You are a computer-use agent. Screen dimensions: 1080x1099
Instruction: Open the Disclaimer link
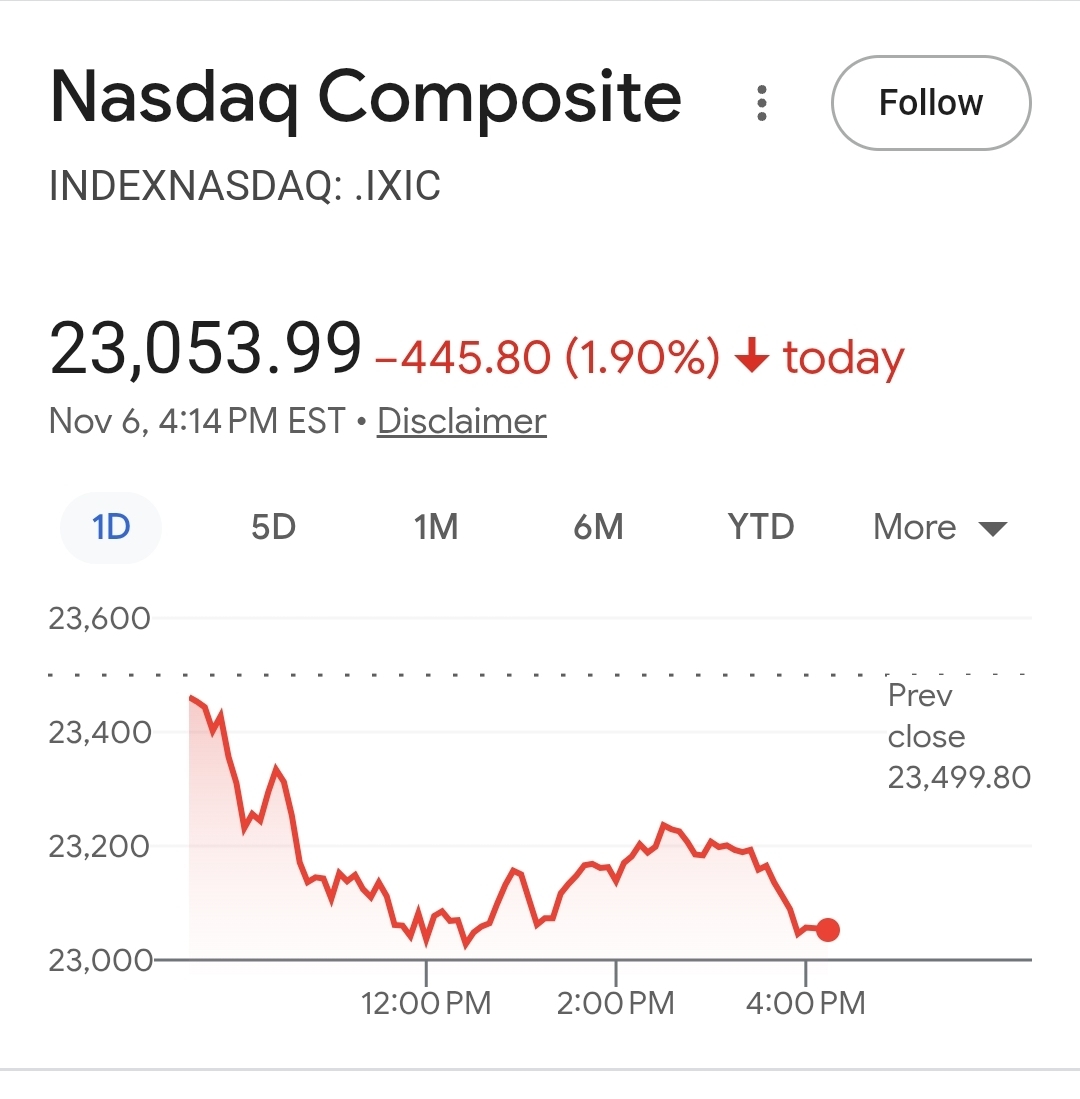[x=461, y=421]
